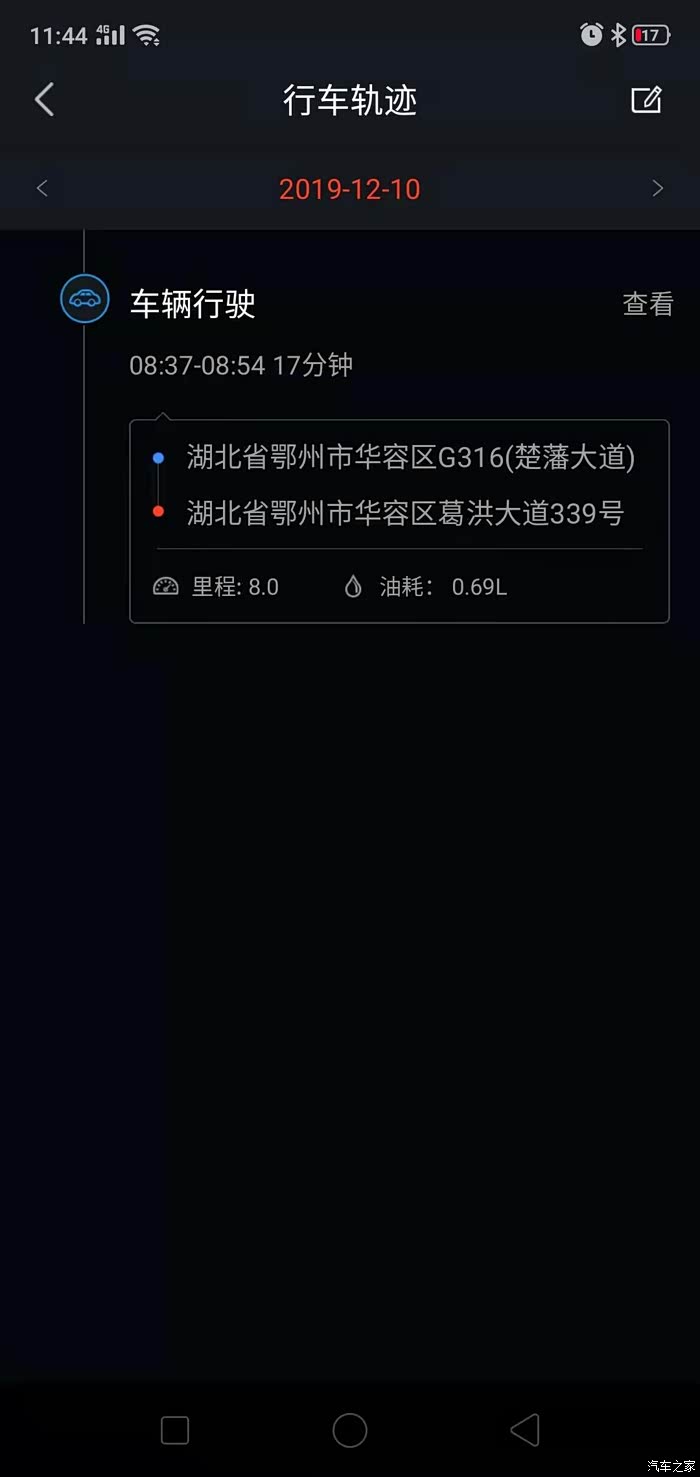Go back from the 行车轨迹 screen
Image resolution: width=700 pixels, height=1477 pixels.
click(44, 100)
